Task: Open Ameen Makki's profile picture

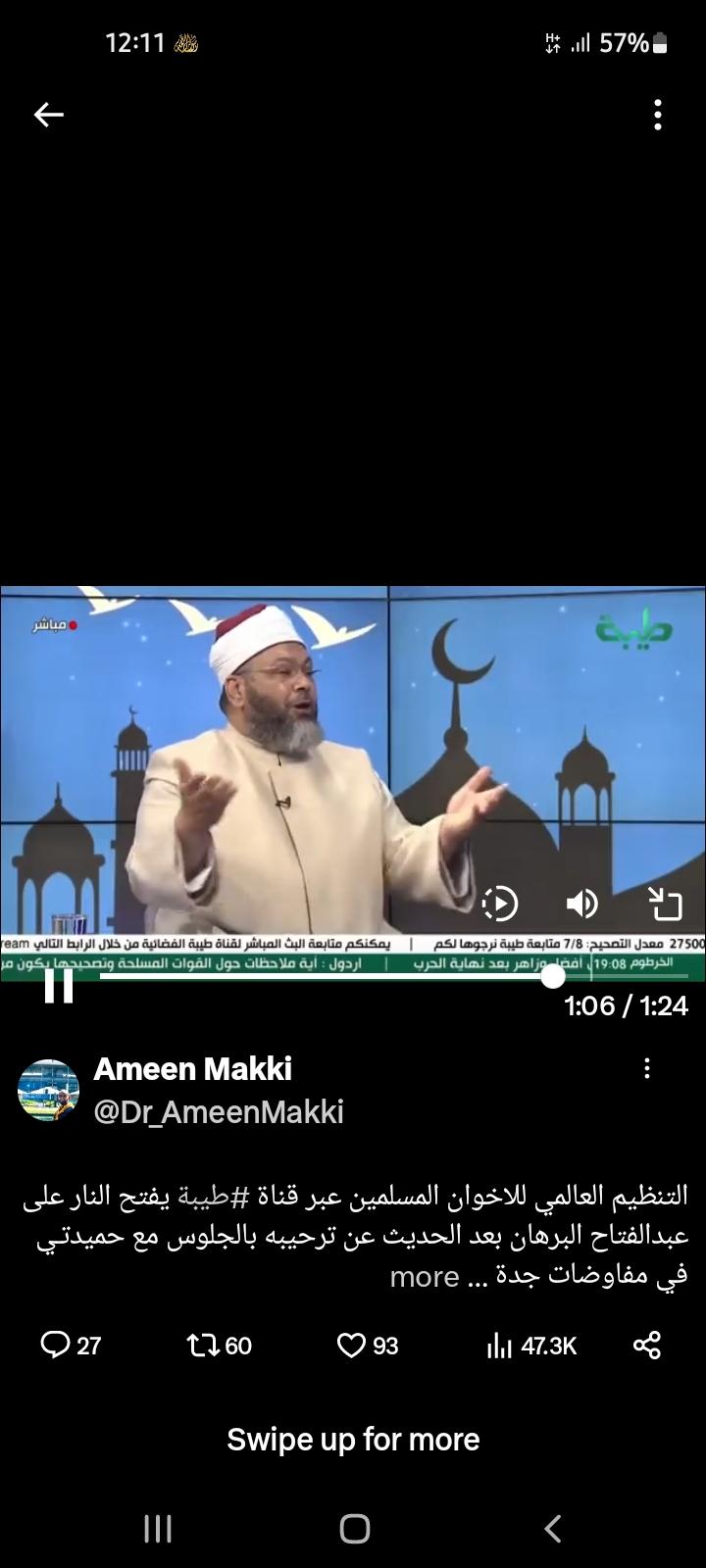Action: click(x=49, y=1090)
